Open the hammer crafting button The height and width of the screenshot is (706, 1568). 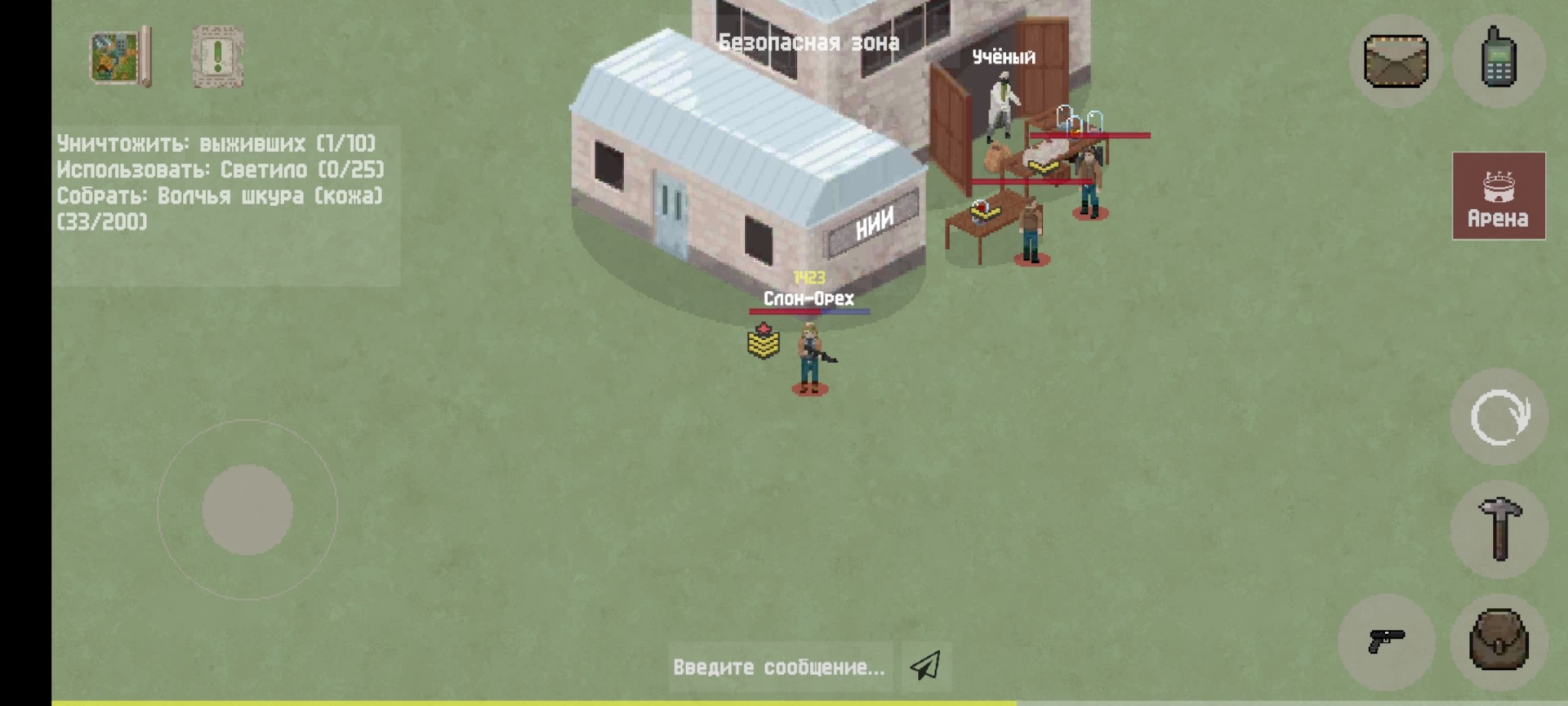click(x=1499, y=529)
